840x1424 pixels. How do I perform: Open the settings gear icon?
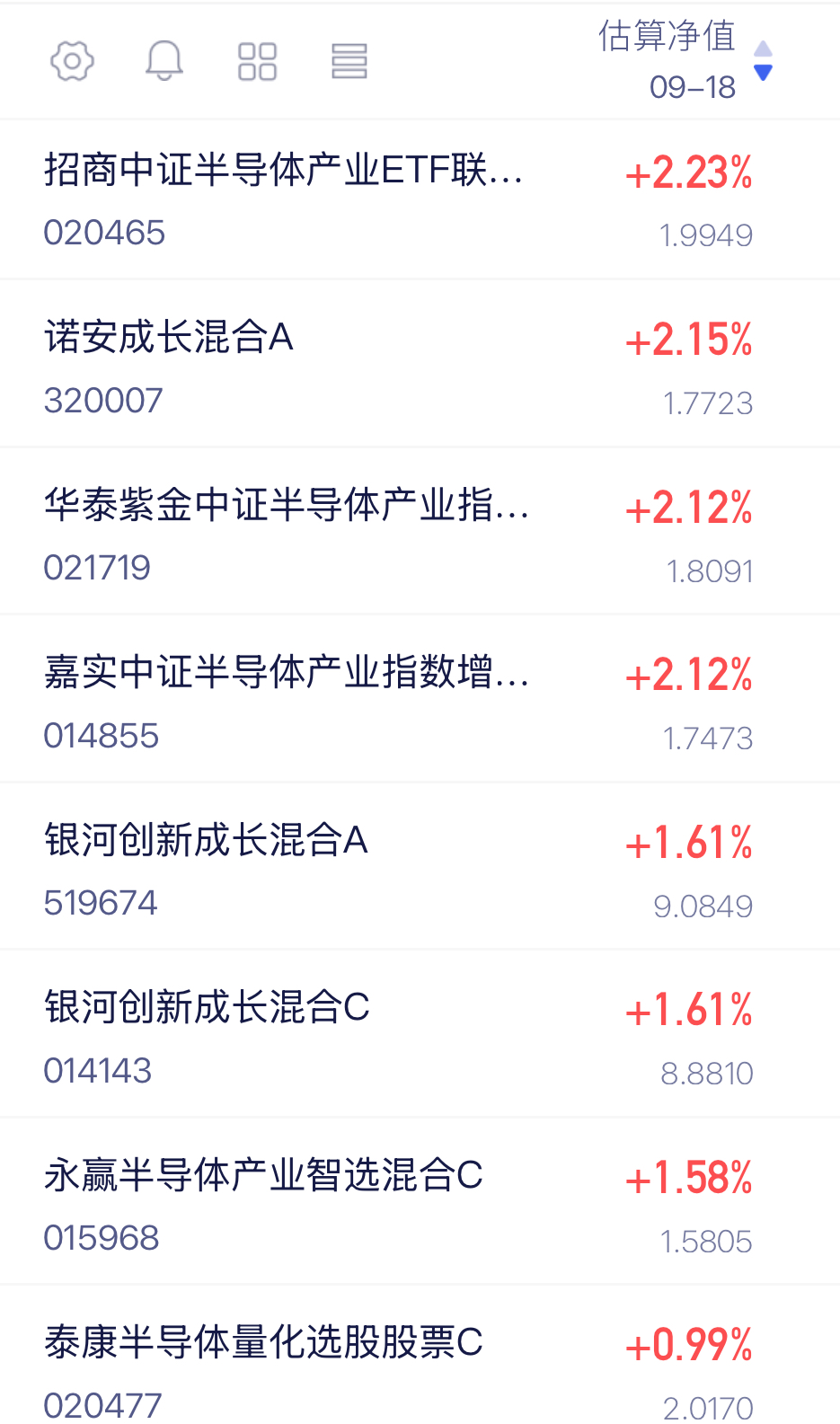[x=72, y=61]
